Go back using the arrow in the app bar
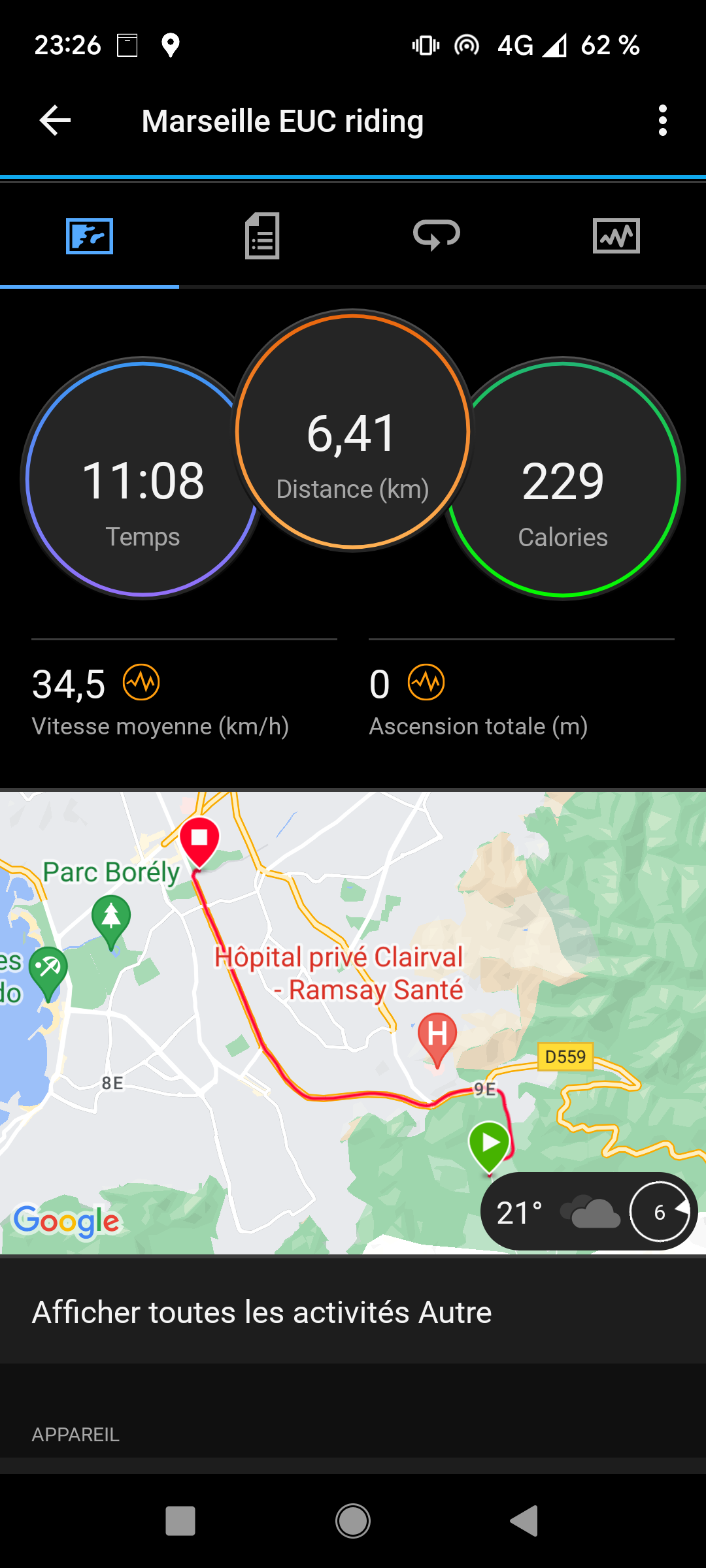The height and width of the screenshot is (1568, 706). (x=55, y=121)
